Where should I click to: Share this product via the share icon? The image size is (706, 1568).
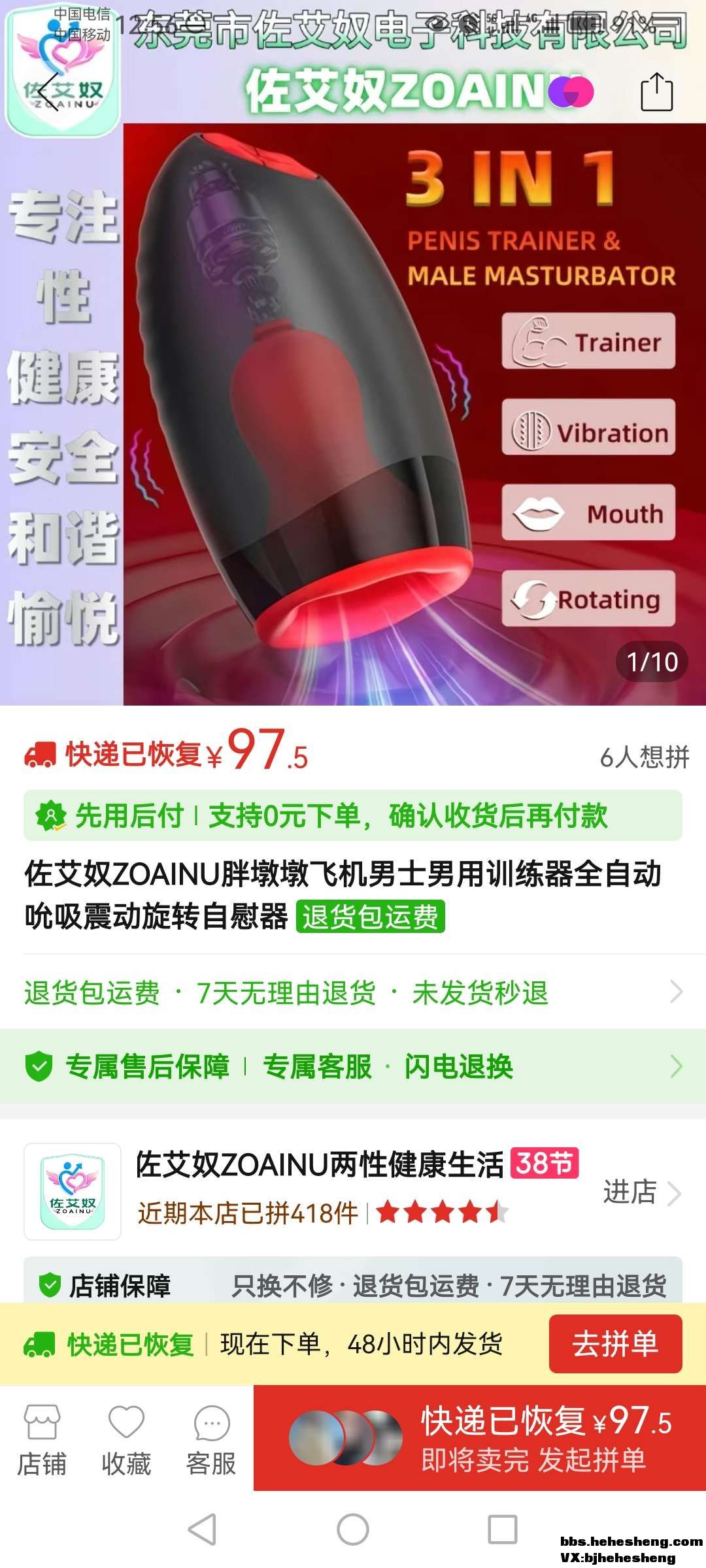656,92
